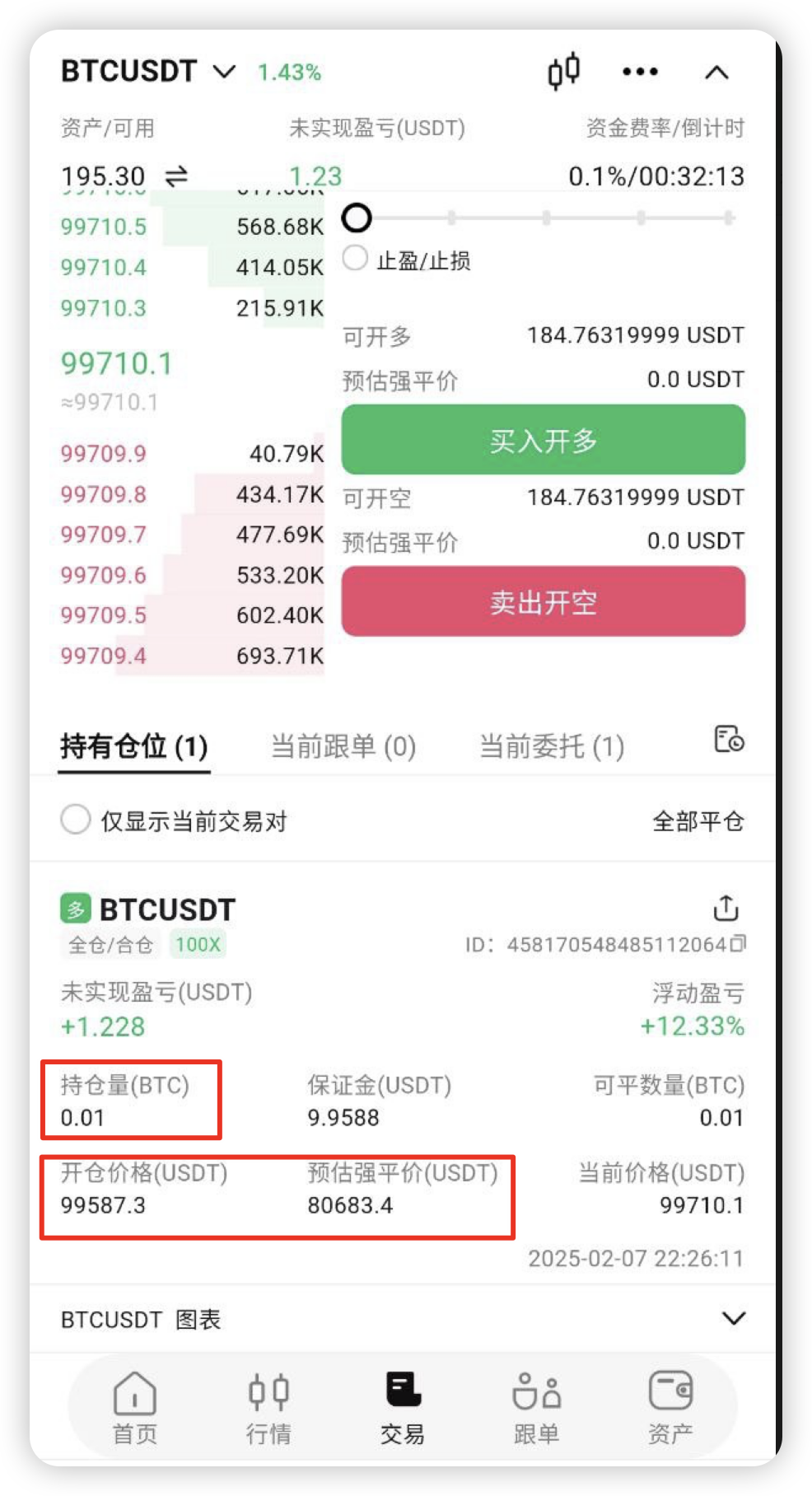812x1496 pixels.
Task: Open the BTCUSDT trading pair dropdown
Action: pyautogui.click(x=148, y=72)
